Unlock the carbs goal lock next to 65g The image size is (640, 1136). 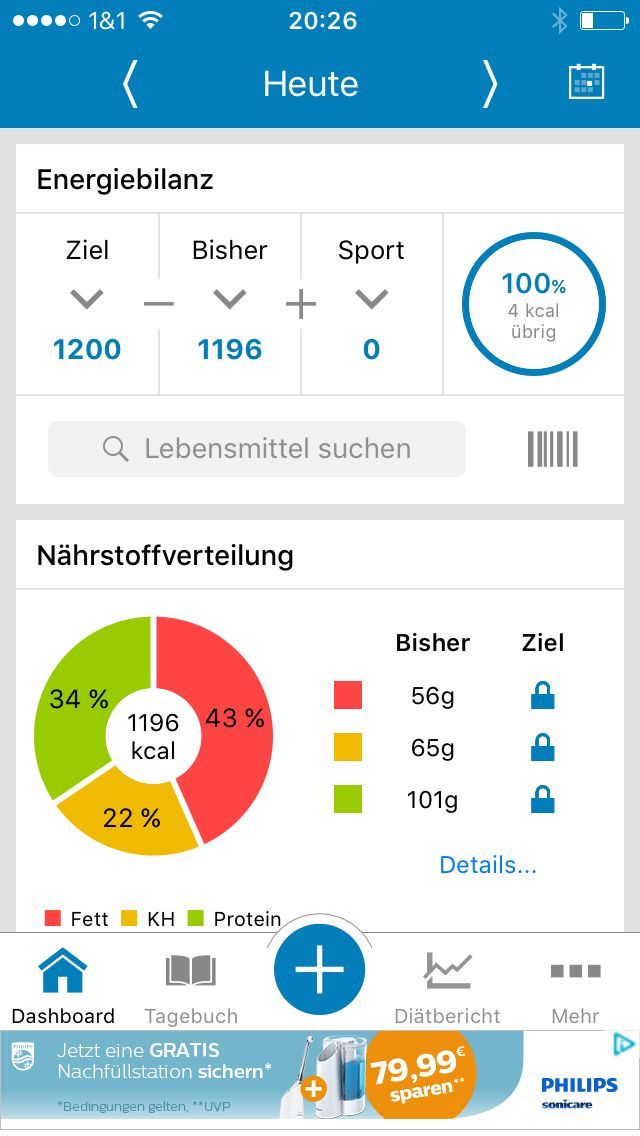[x=542, y=748]
